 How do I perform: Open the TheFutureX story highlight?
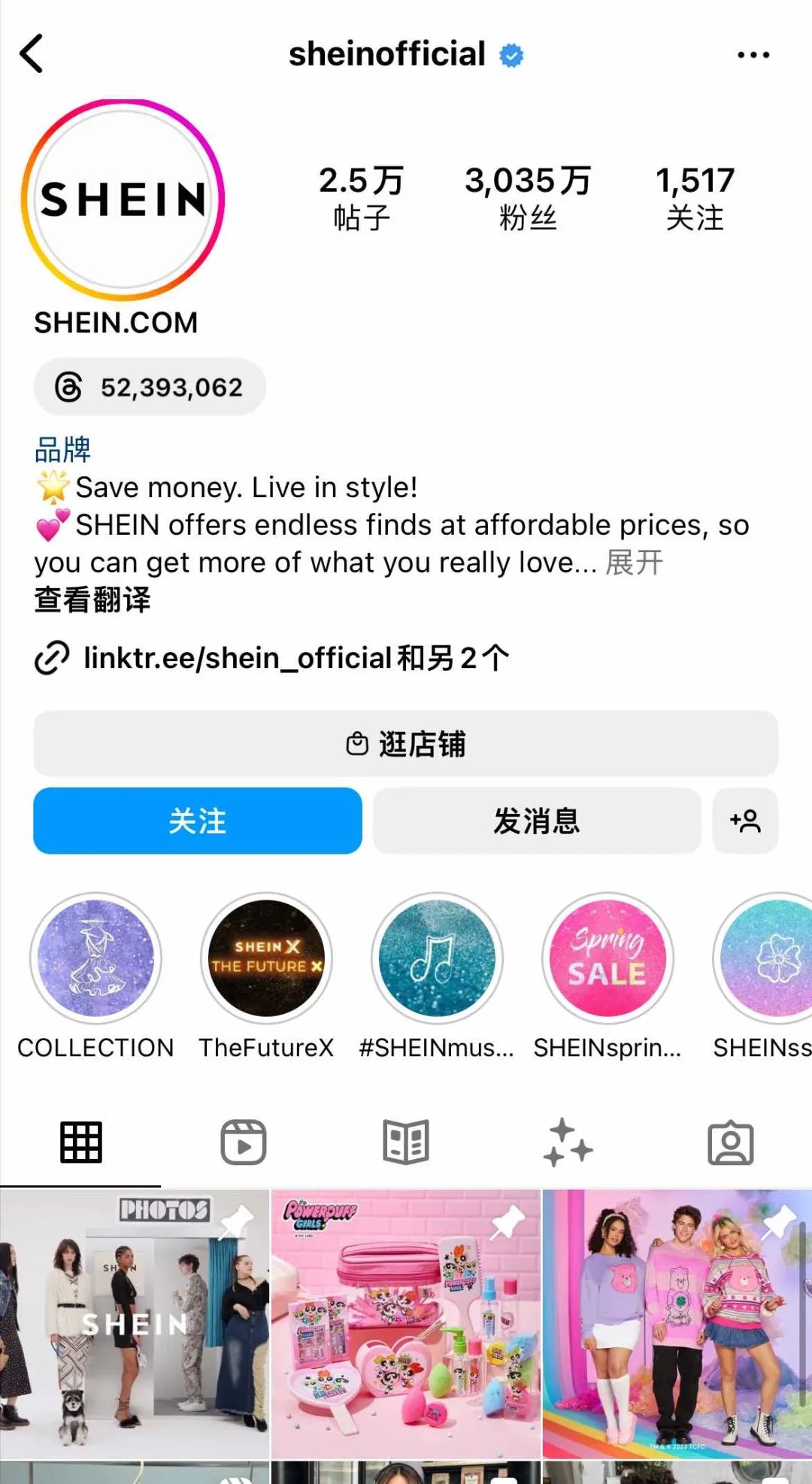266,959
